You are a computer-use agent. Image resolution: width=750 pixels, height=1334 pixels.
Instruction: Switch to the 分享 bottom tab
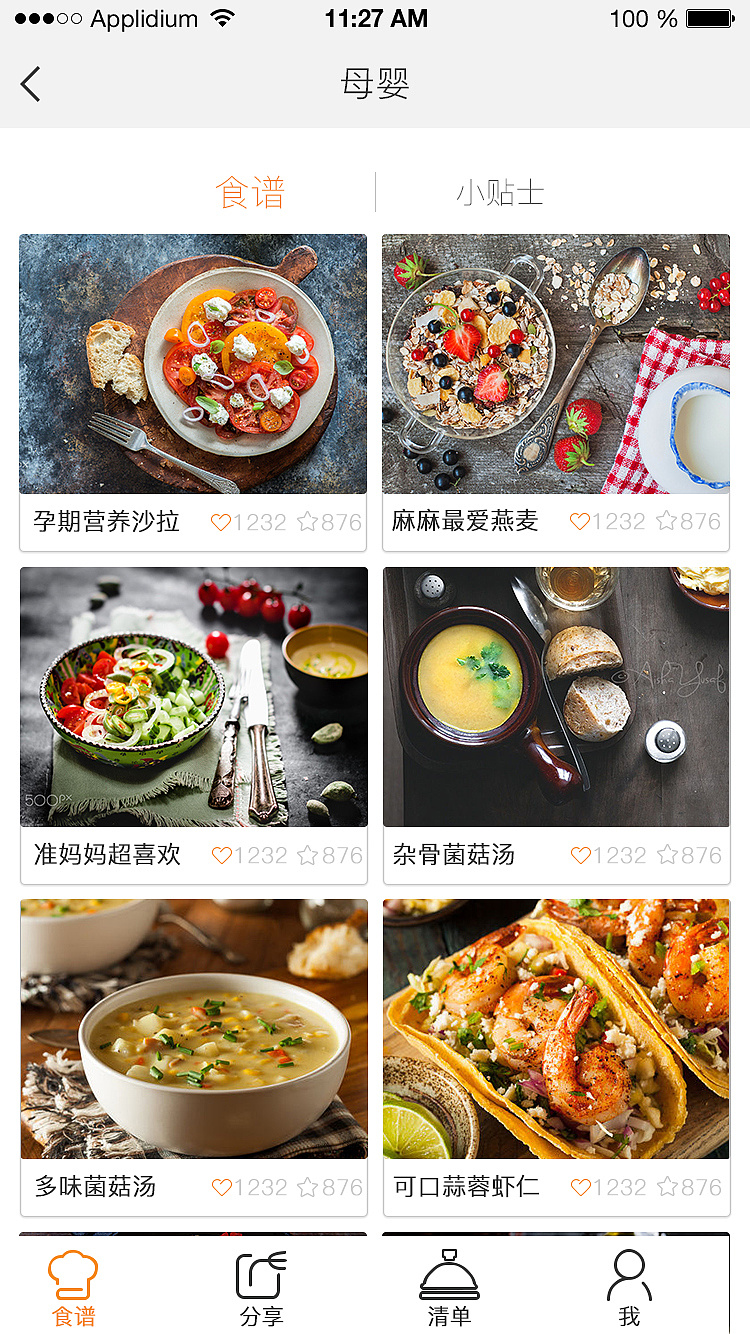[261, 1288]
